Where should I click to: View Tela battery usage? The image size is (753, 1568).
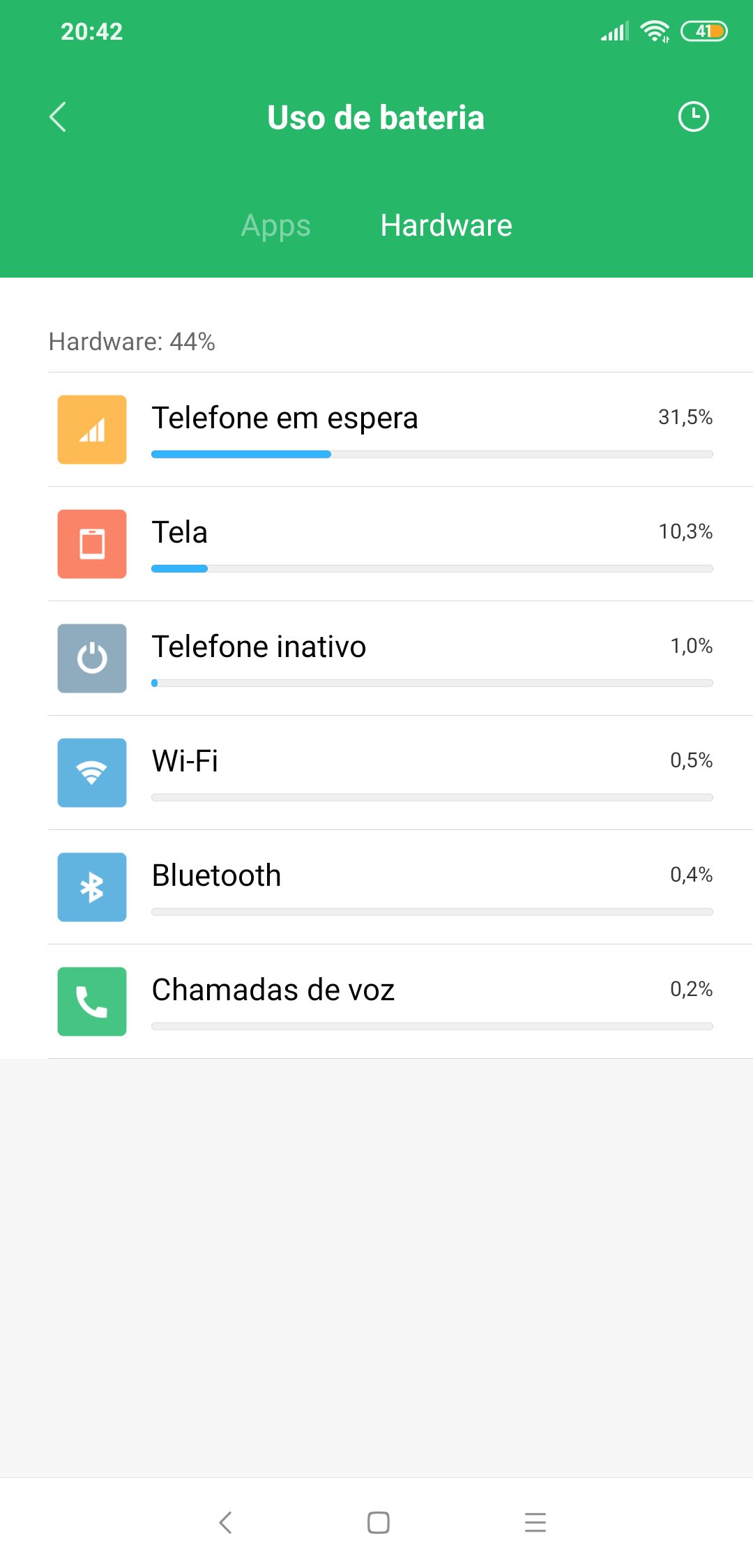pyautogui.click(x=383, y=544)
